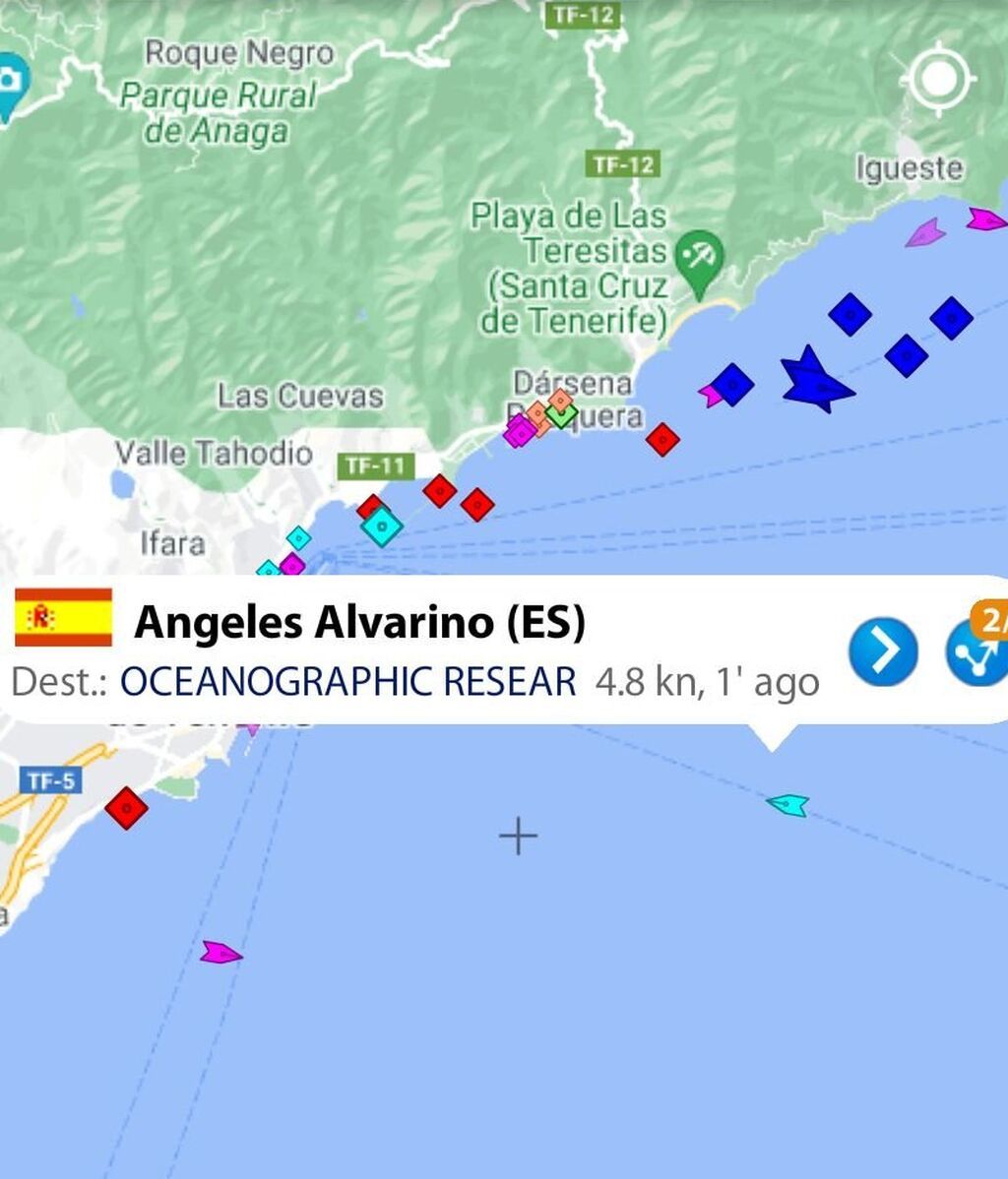Open Angeles Alvarino vessel details arrow
Viewport: 1008px width, 1179px height.
point(883,652)
